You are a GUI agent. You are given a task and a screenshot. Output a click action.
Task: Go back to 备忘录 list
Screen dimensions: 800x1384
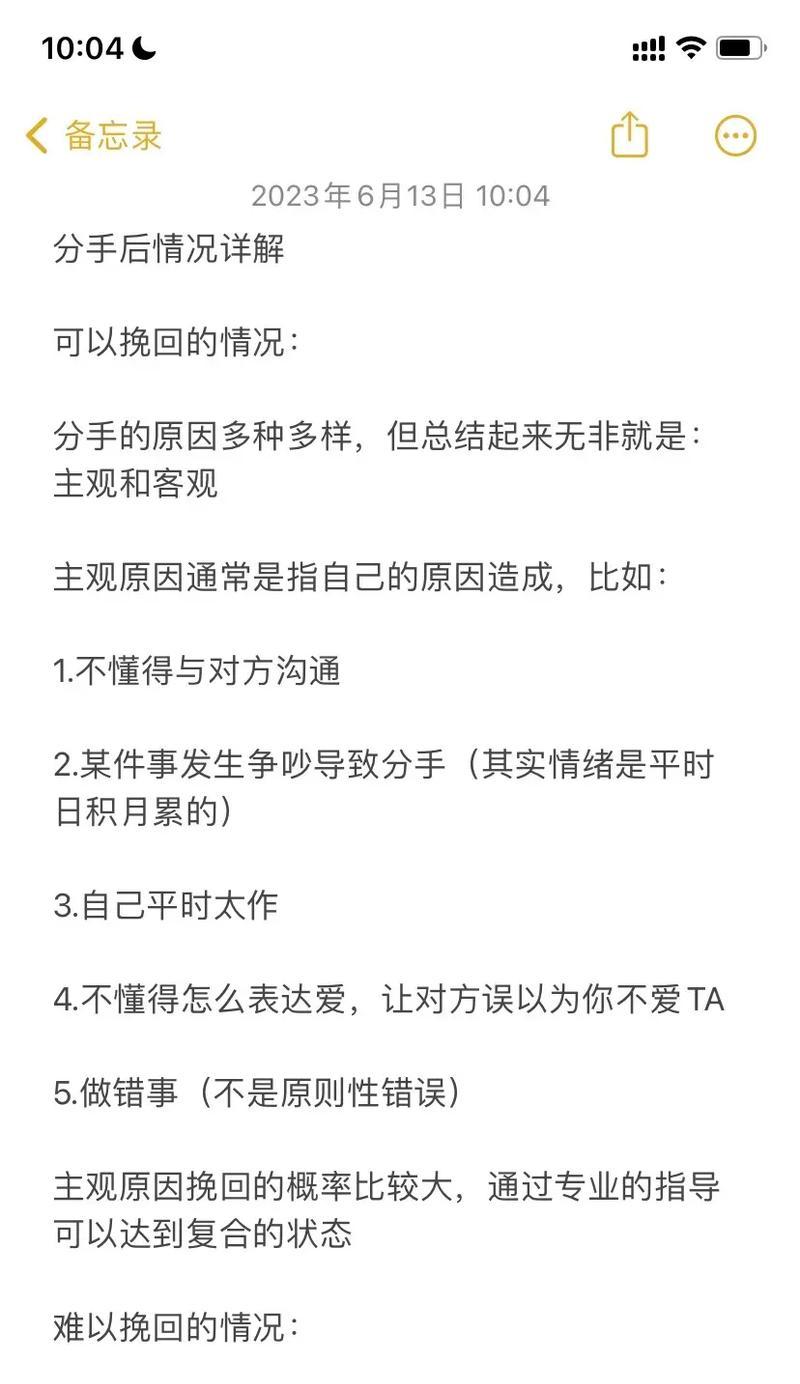pyautogui.click(x=93, y=136)
